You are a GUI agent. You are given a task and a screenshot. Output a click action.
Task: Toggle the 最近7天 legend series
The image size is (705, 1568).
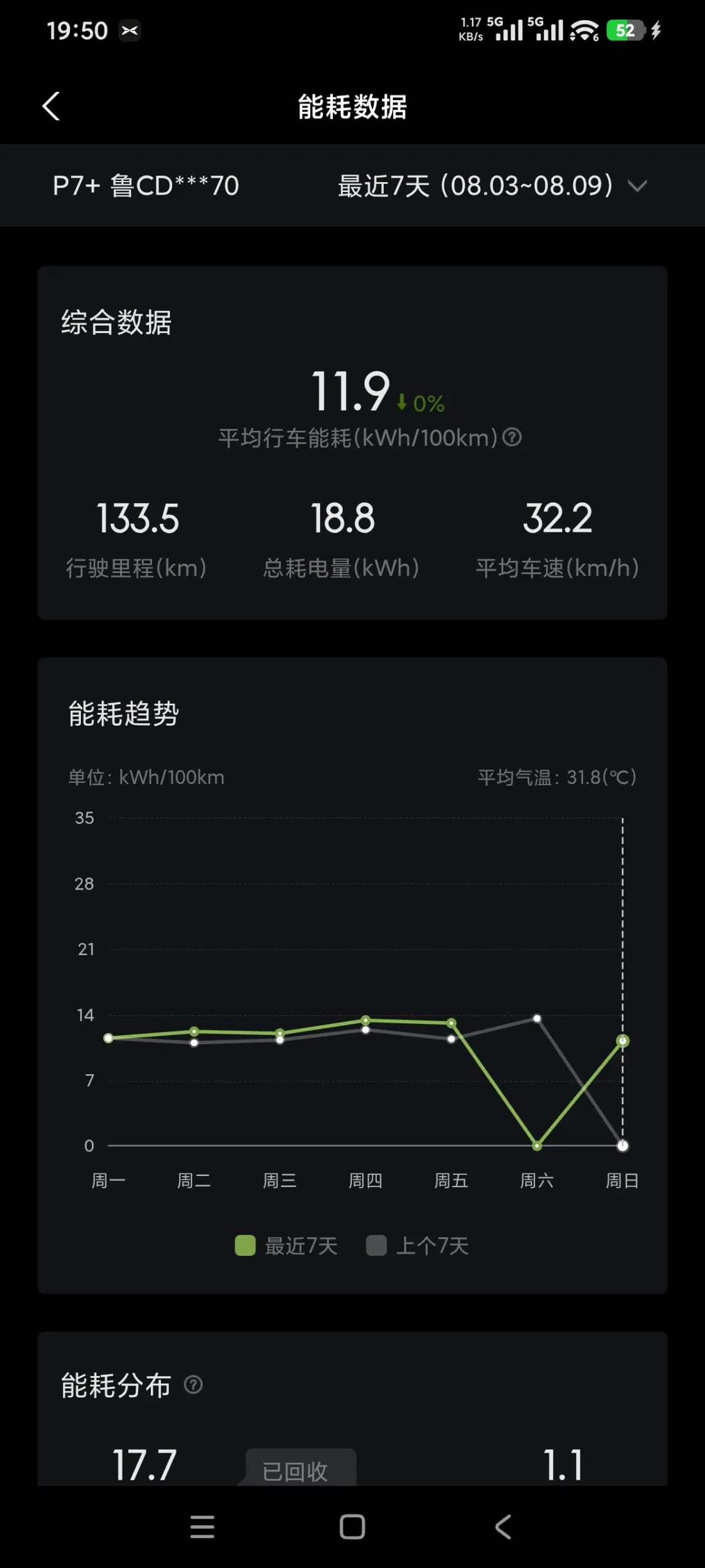click(x=286, y=1245)
